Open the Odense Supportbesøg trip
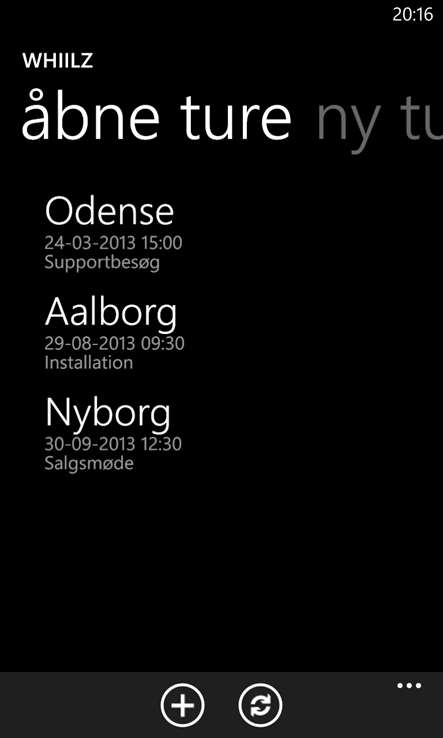Viewport: 443px width, 738px height. 113,233
